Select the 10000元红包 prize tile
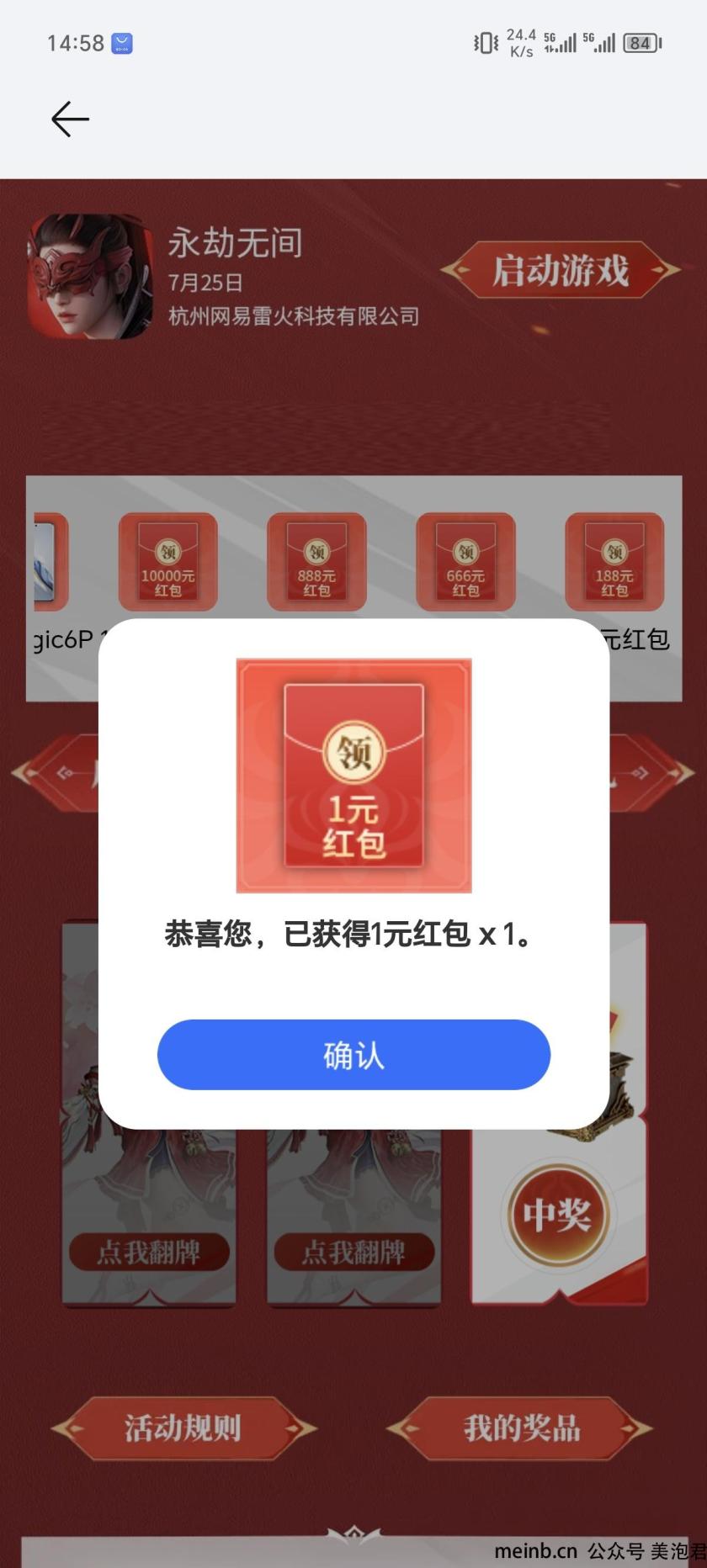 tap(167, 562)
